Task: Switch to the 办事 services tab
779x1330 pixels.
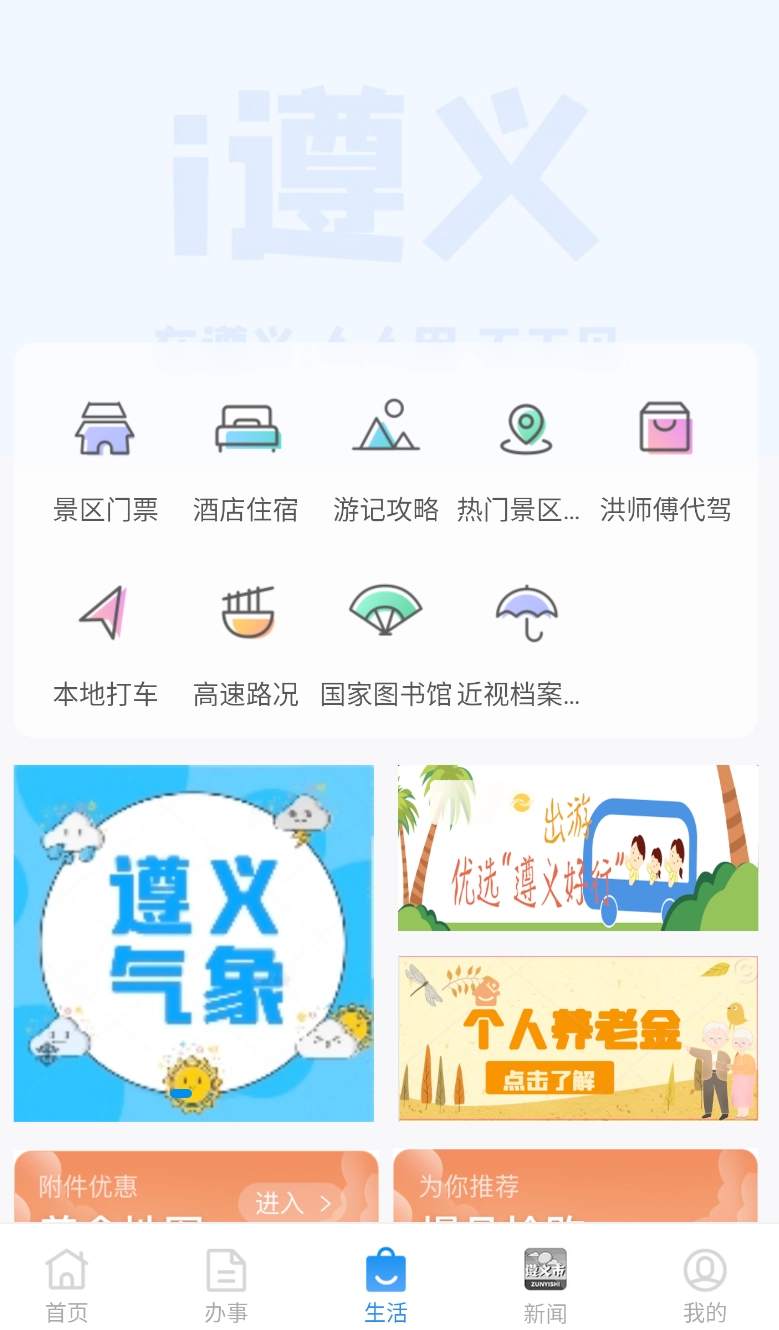Action: 226,1285
